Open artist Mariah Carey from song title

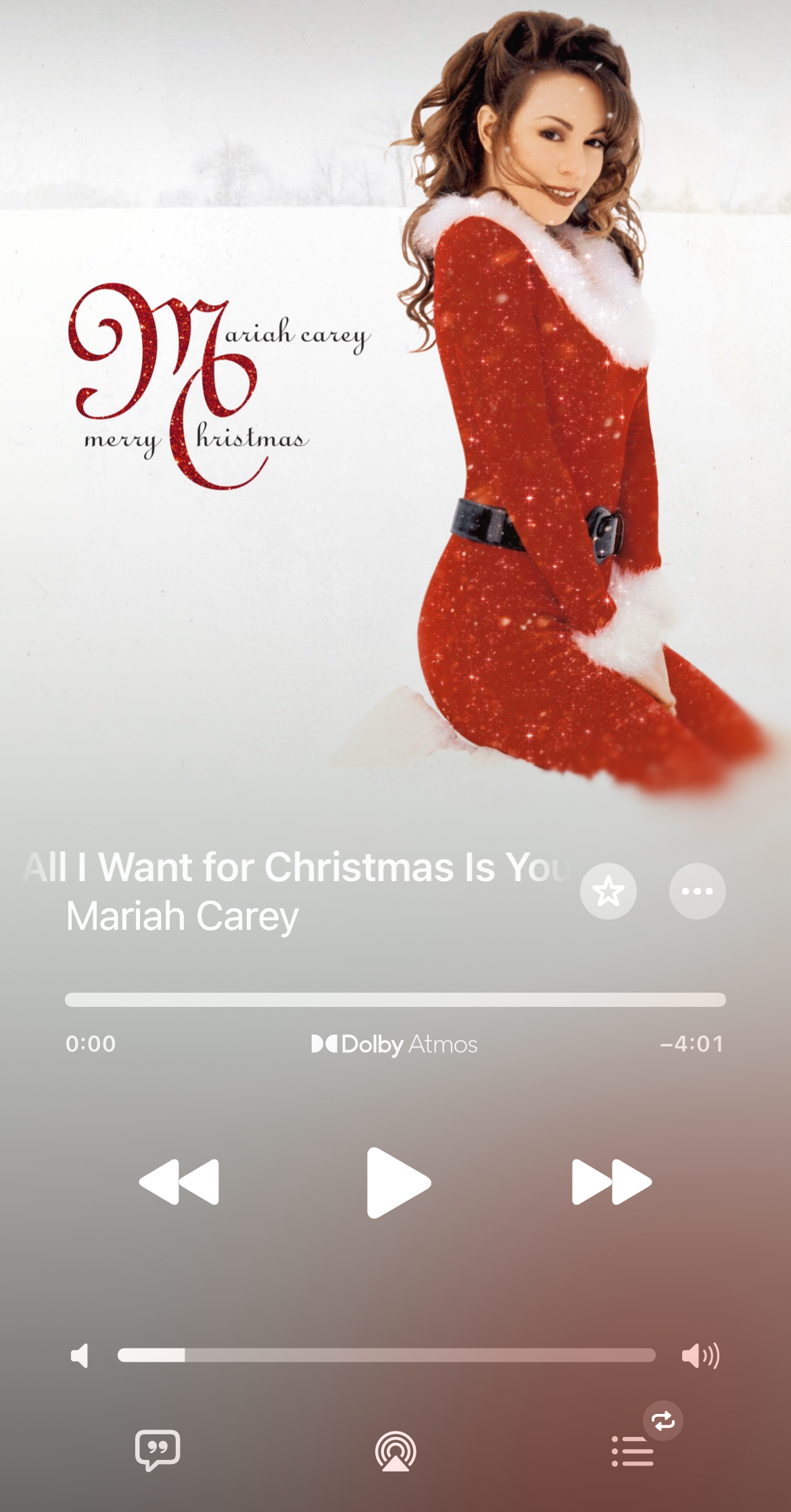pyautogui.click(x=182, y=916)
